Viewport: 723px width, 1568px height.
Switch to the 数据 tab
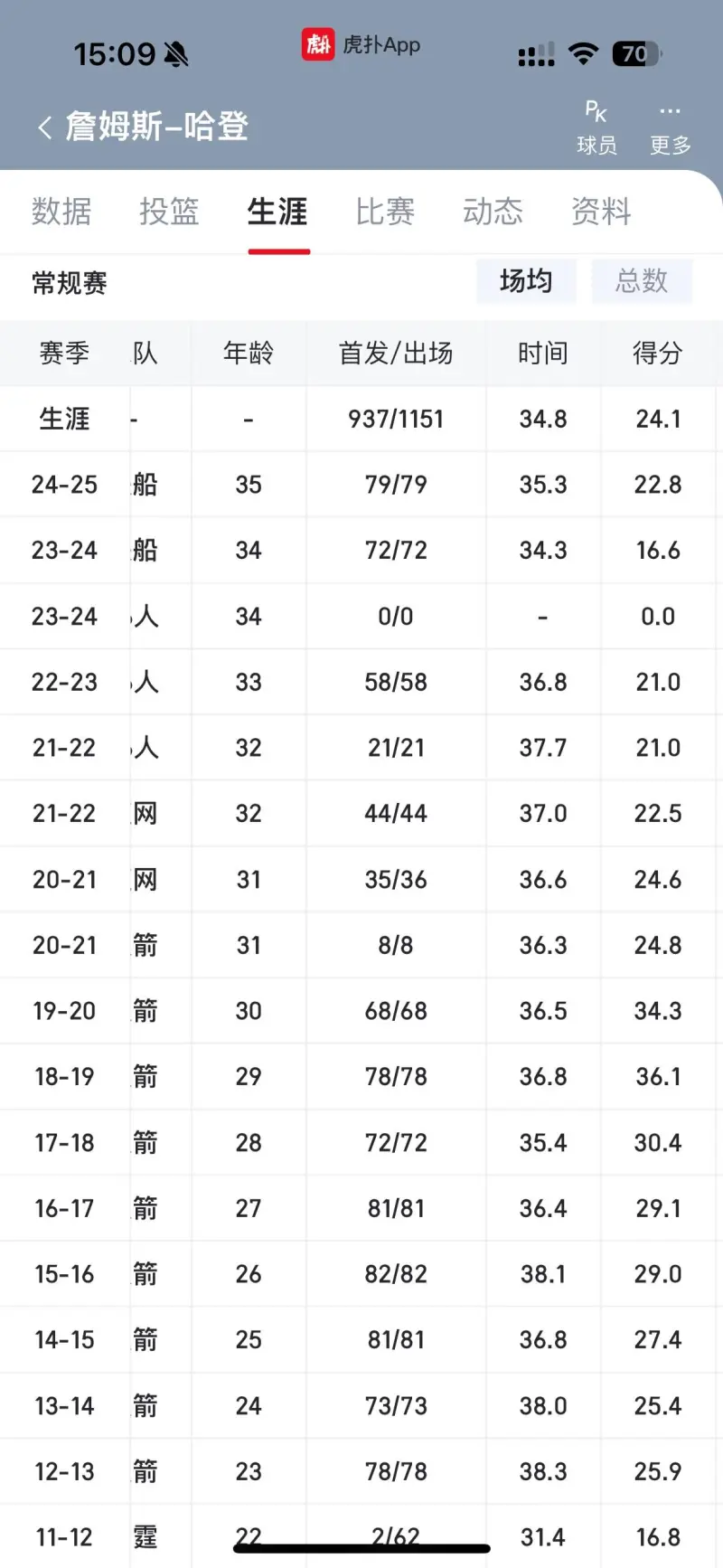click(x=61, y=212)
